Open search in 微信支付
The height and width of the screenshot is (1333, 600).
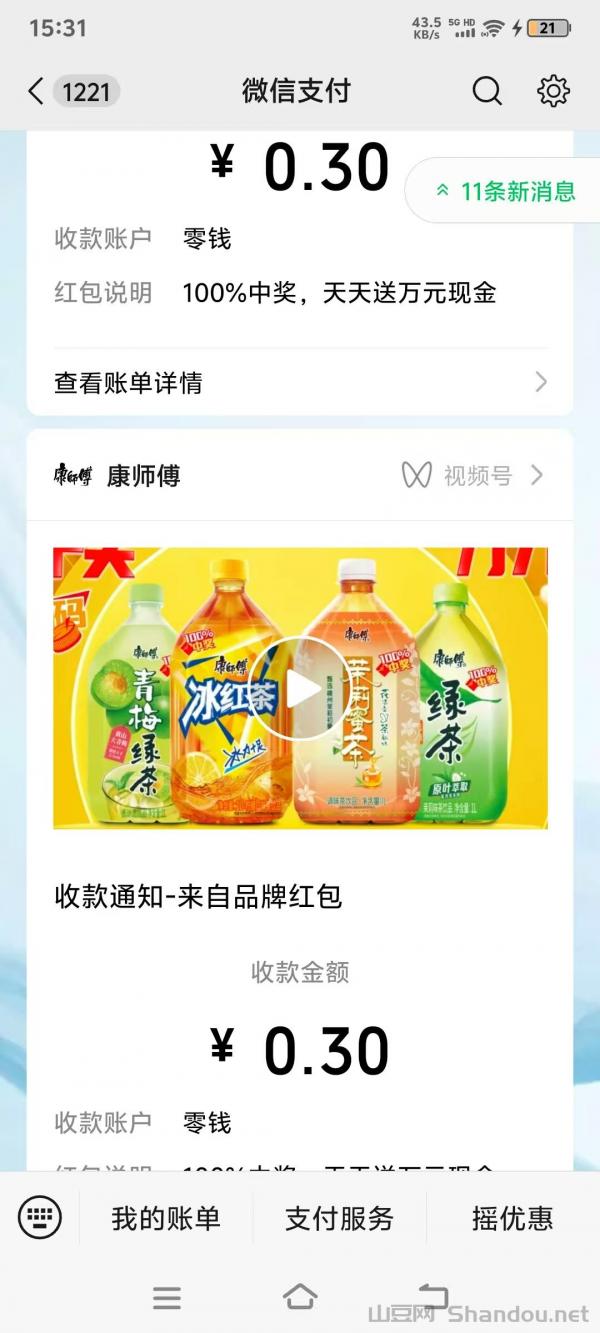pyautogui.click(x=487, y=91)
